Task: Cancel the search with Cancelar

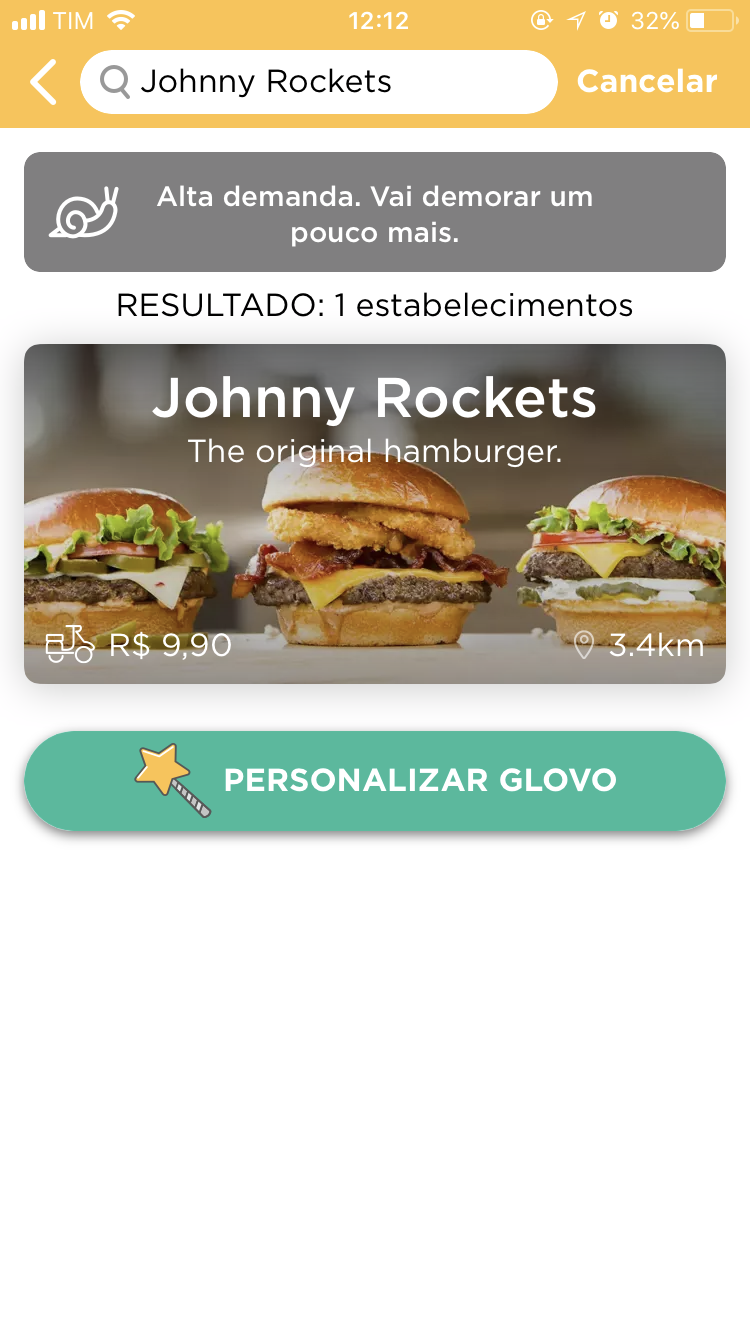Action: (647, 82)
